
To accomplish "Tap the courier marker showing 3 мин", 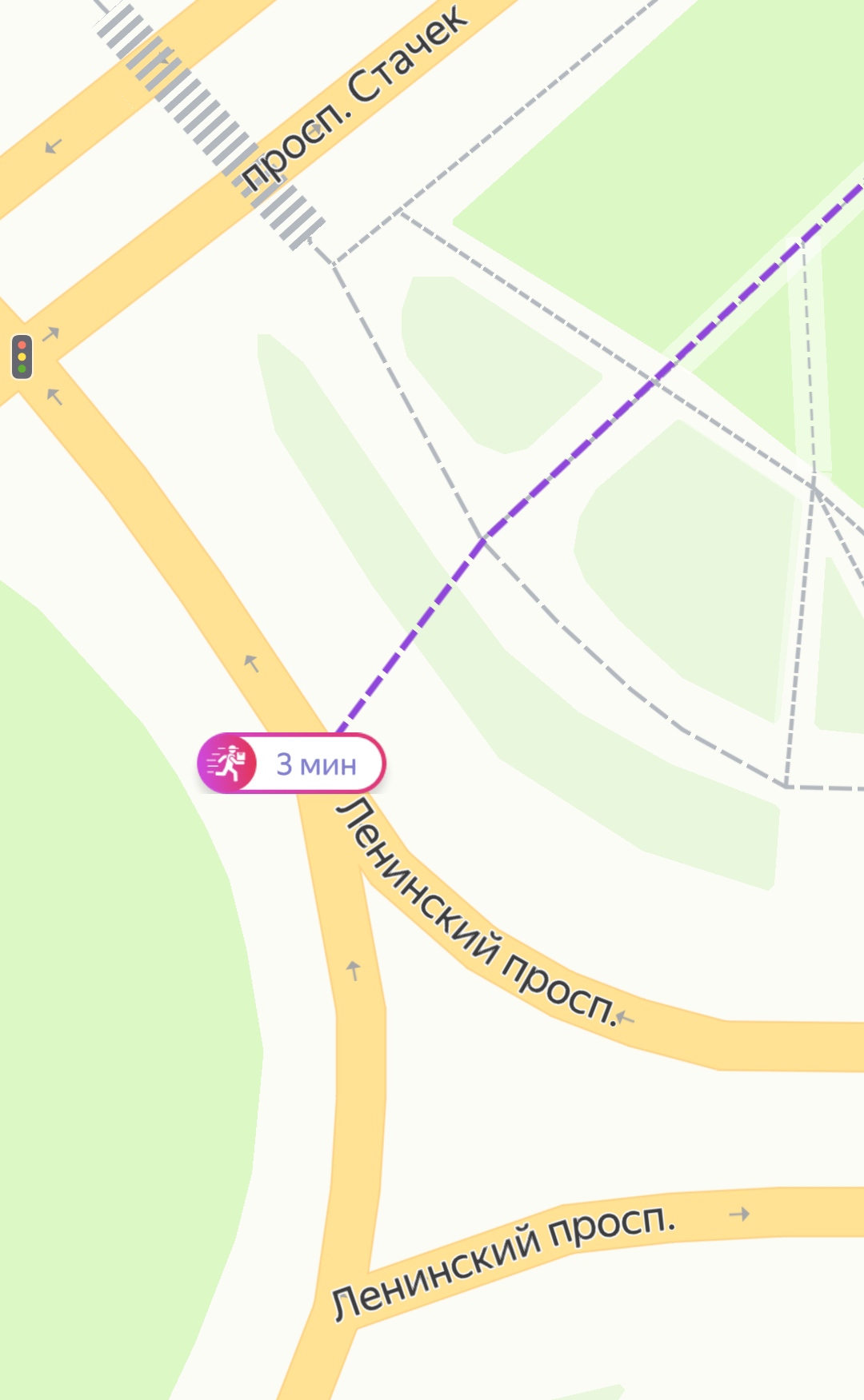I will 291,764.
